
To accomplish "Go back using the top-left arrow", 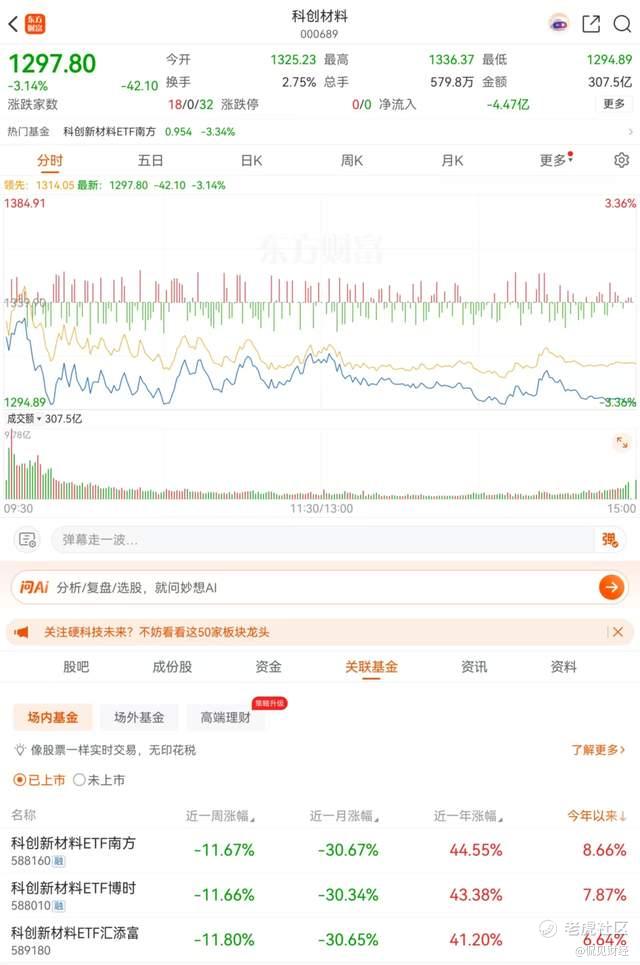I will (x=13, y=25).
